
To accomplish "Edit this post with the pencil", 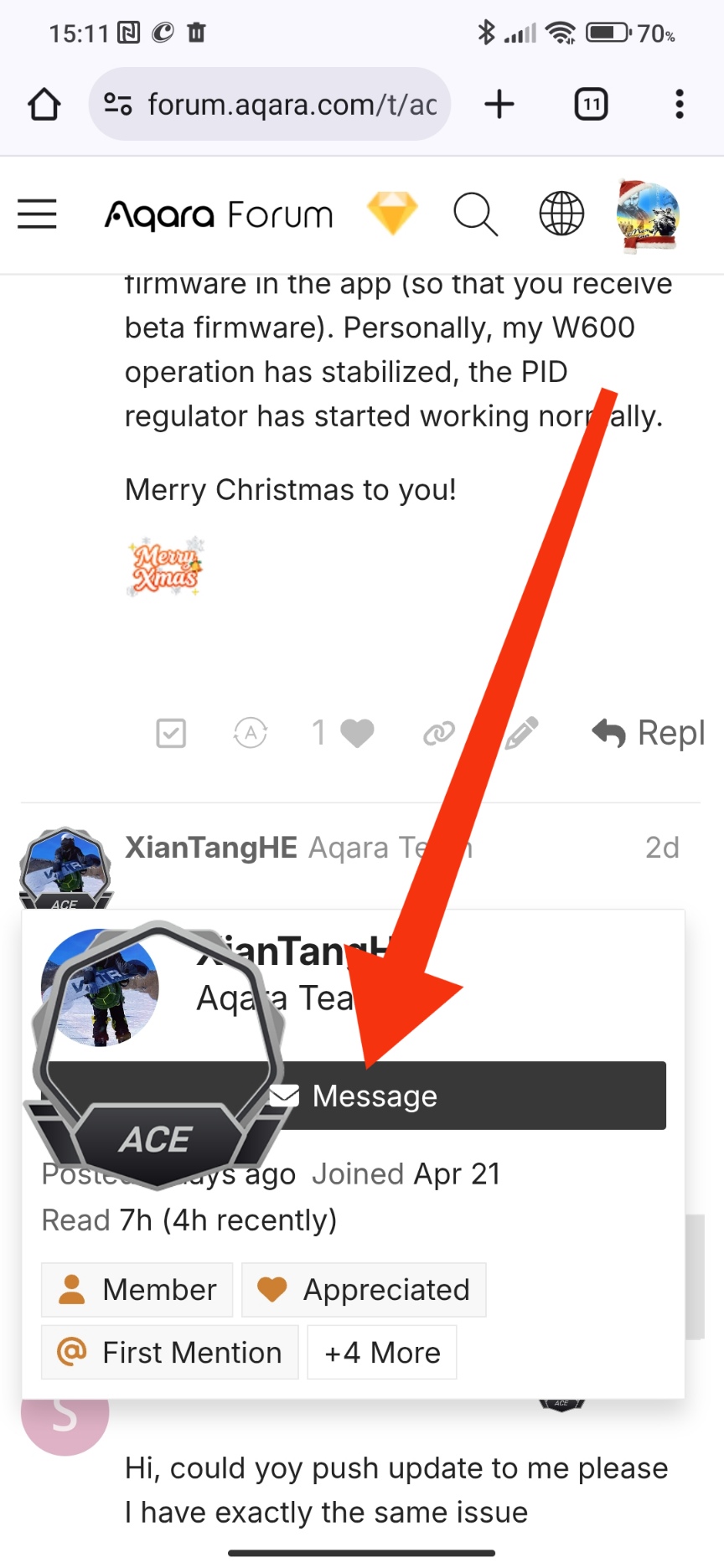I will (521, 734).
